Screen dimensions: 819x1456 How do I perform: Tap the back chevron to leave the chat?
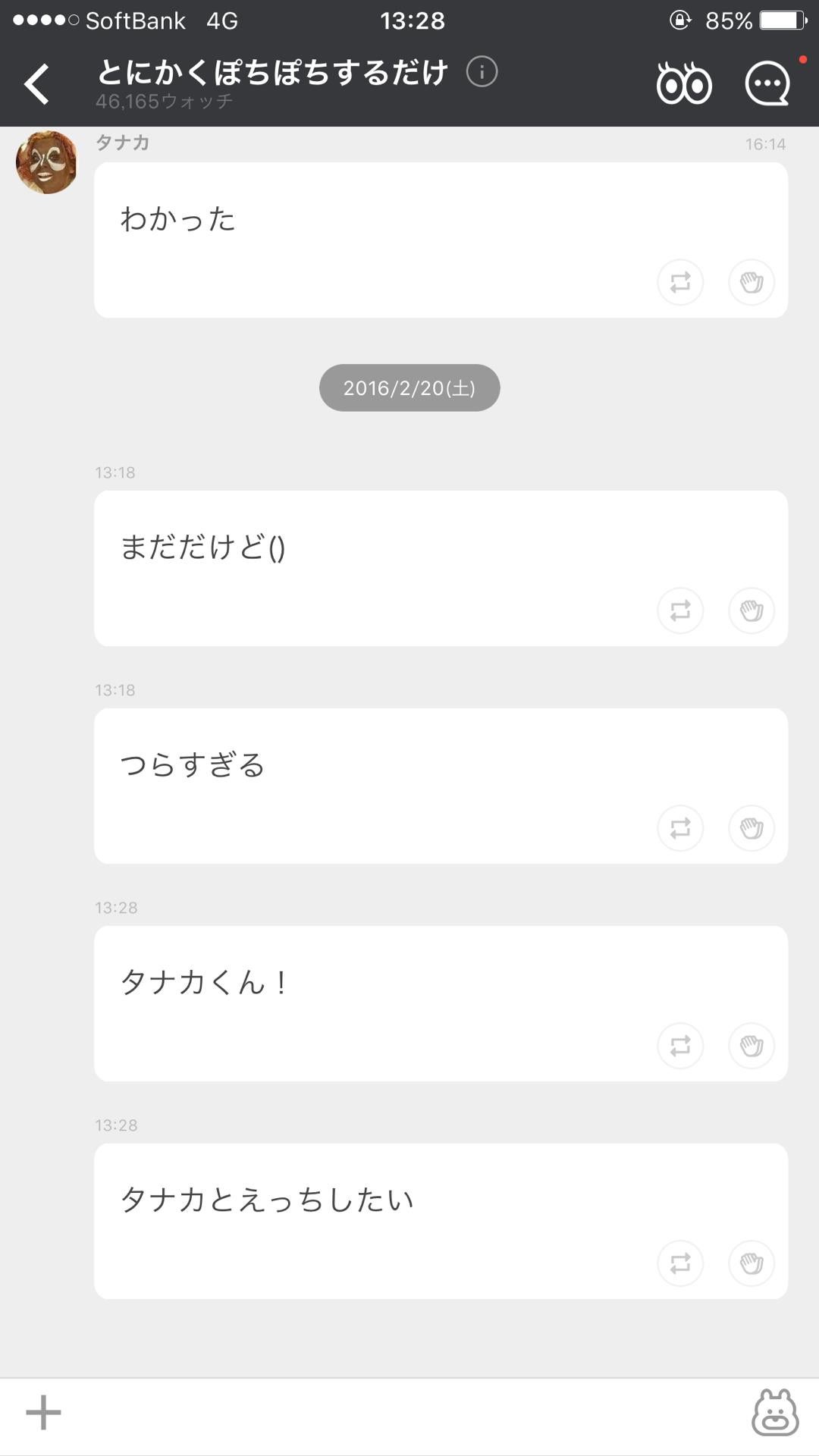tap(36, 82)
